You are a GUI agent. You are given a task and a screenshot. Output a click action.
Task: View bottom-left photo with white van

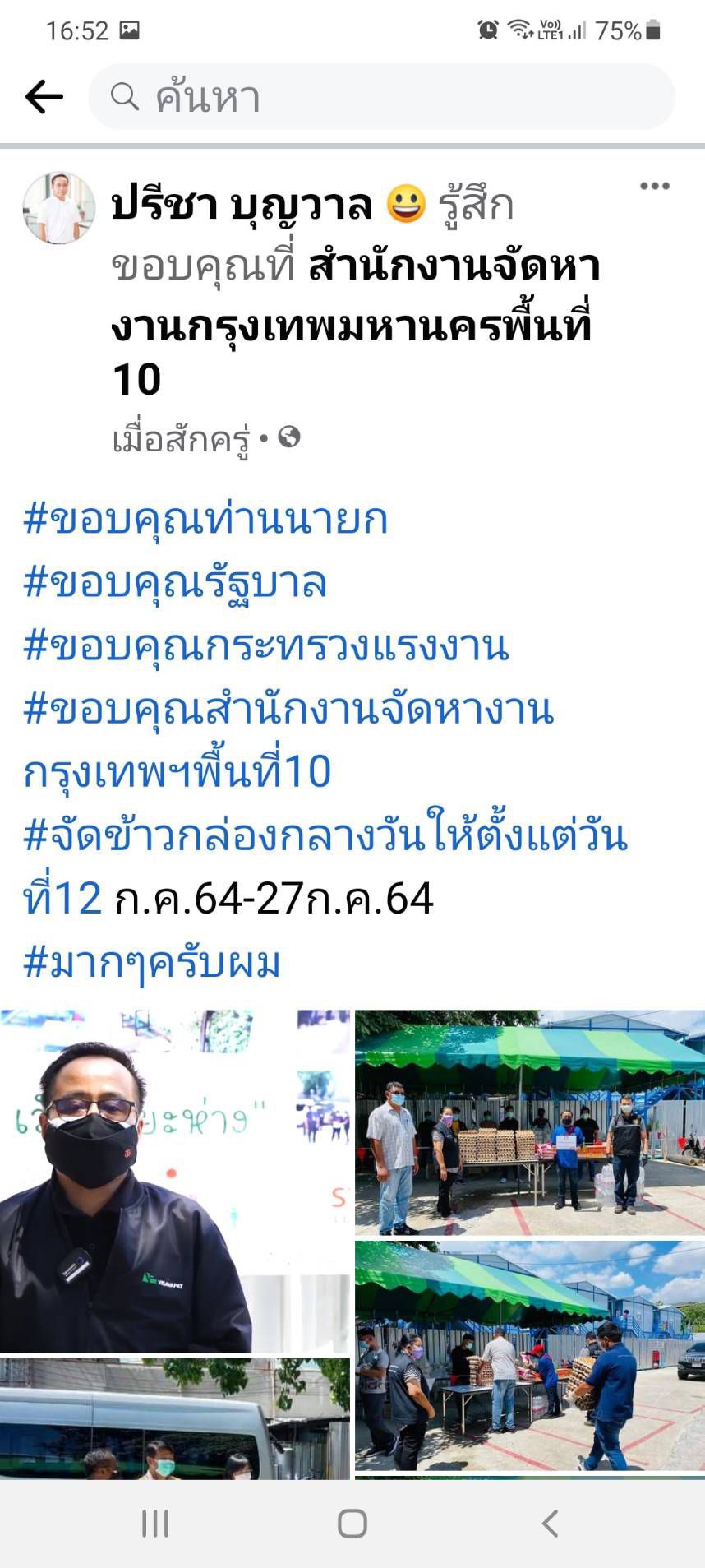pos(174,1418)
